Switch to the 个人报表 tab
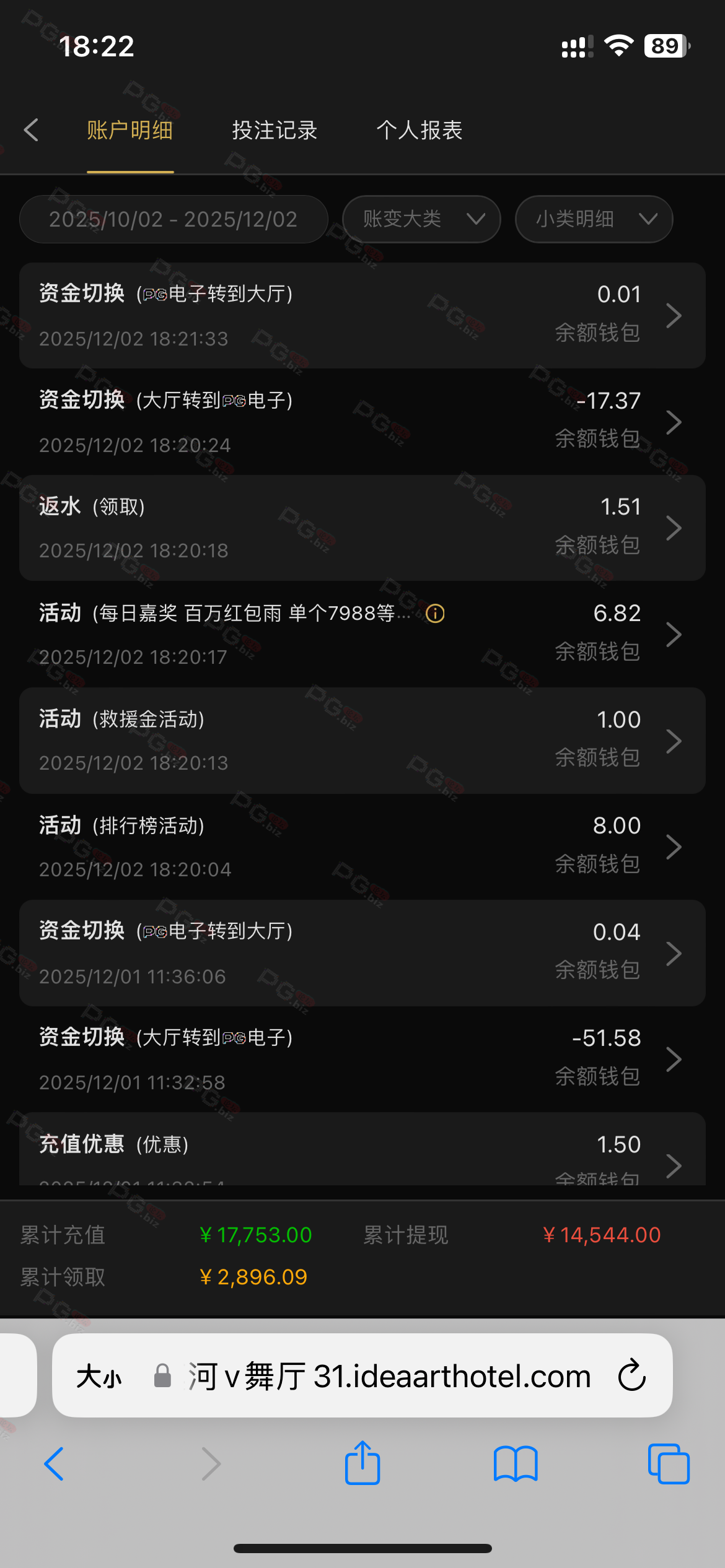 (x=420, y=130)
